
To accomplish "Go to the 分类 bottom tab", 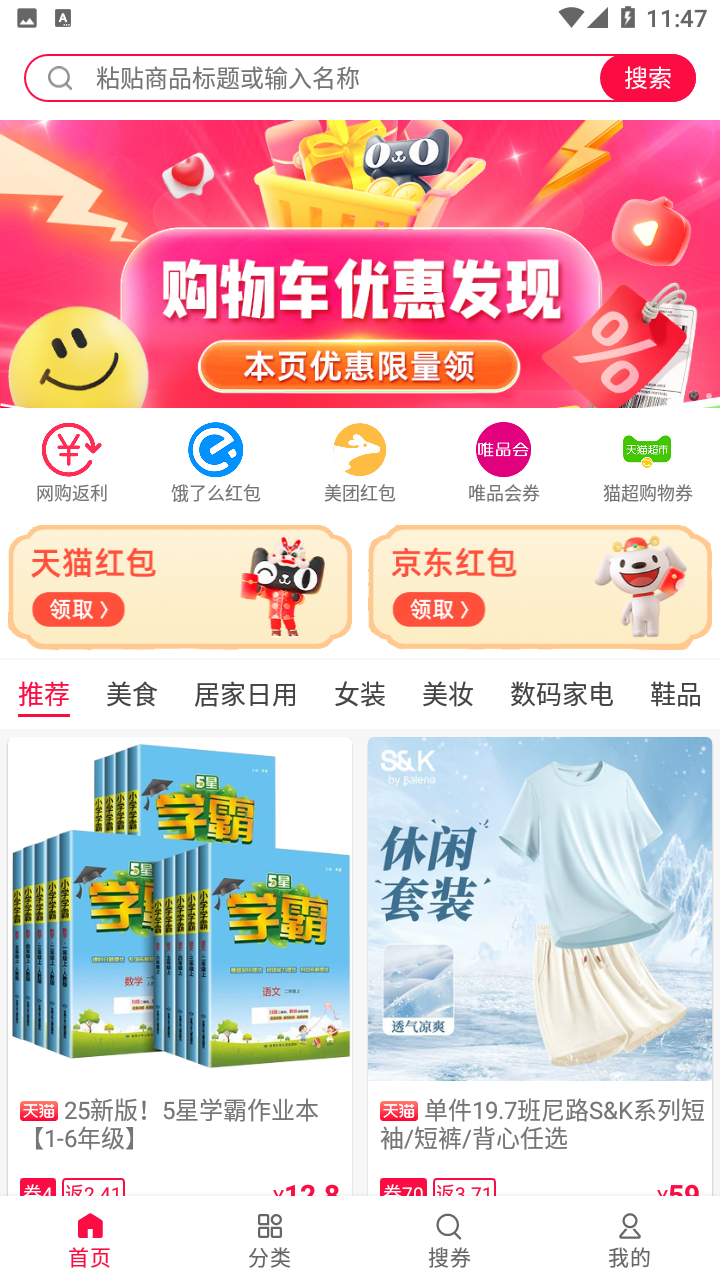I will [x=270, y=1240].
